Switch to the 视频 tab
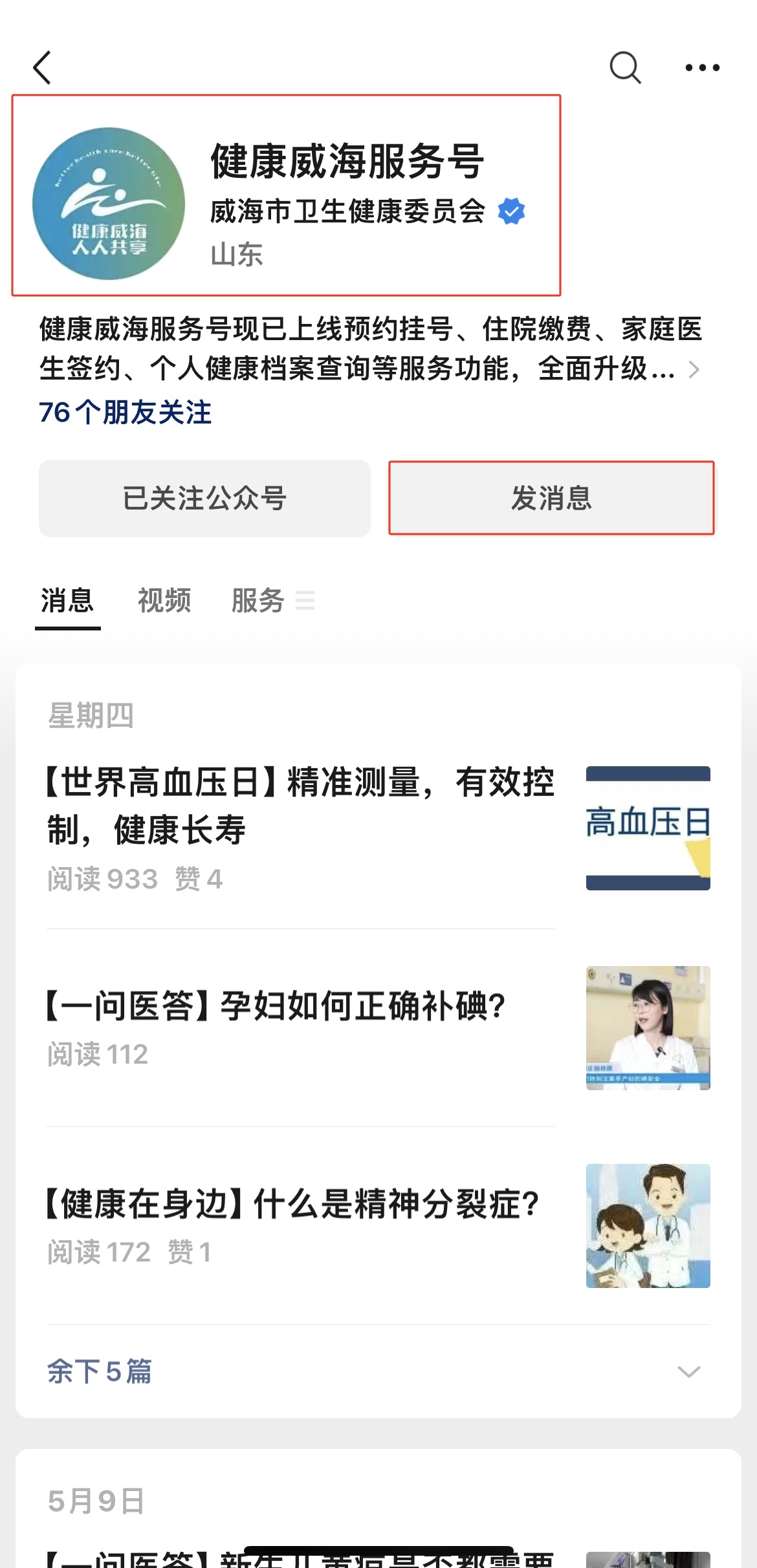 point(164,601)
